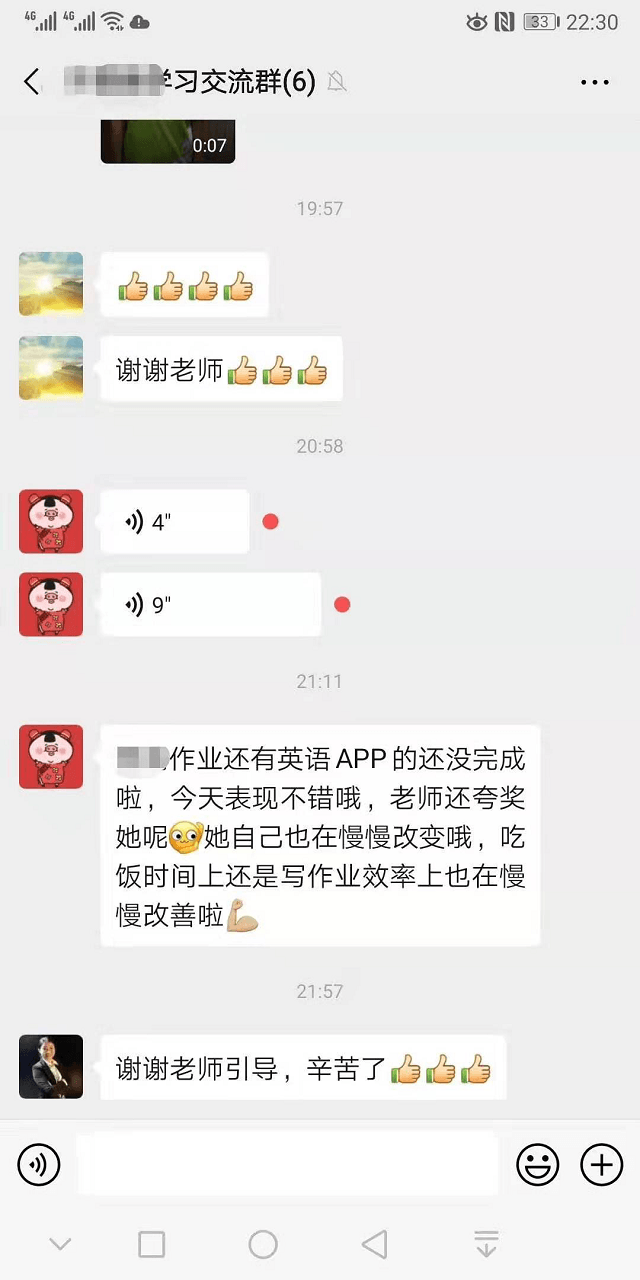The width and height of the screenshot is (640, 1280).
Task: Play the 0:07 video clip
Action: pyautogui.click(x=167, y=141)
